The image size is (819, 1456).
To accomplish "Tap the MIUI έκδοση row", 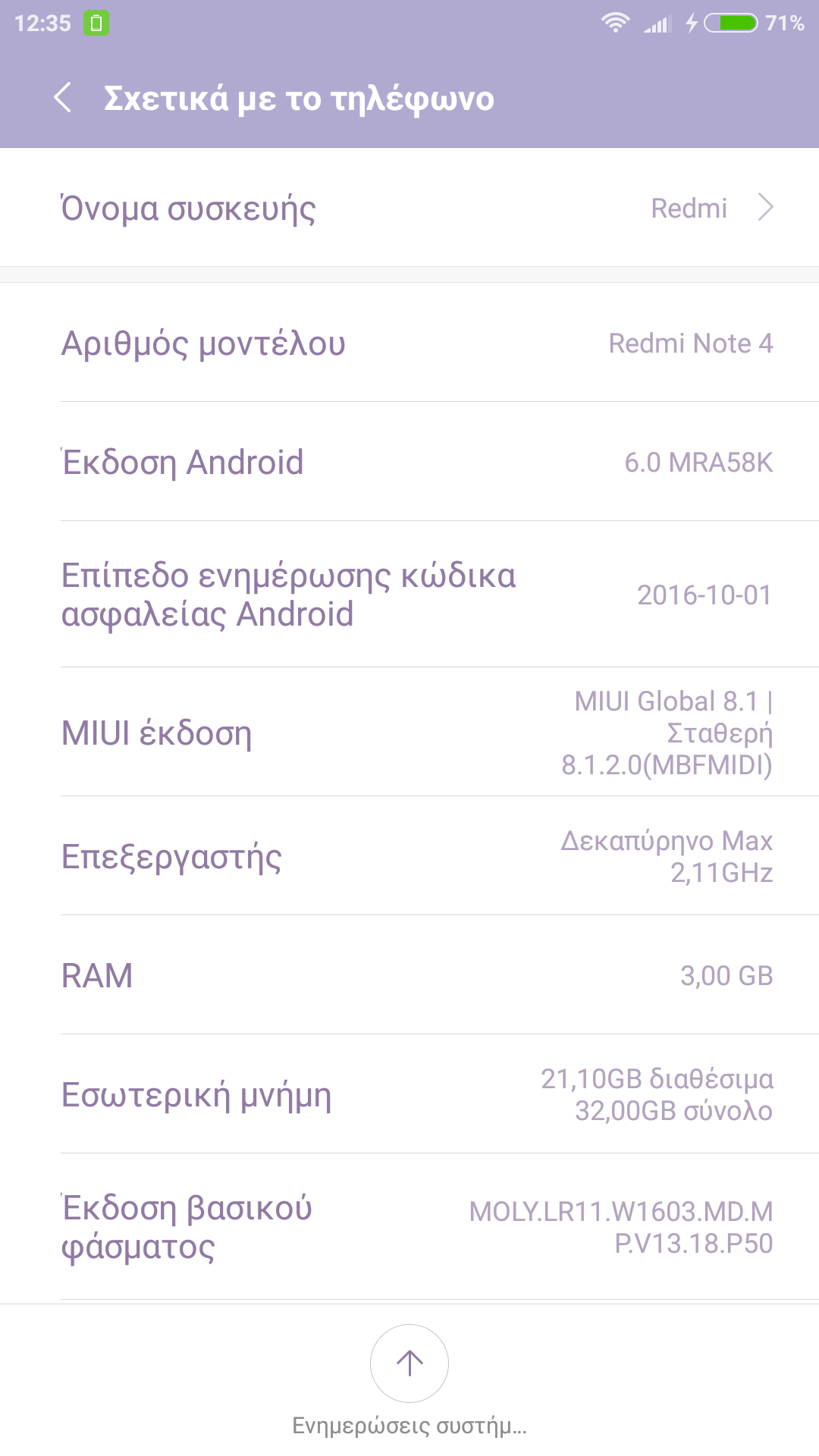I will tap(409, 733).
